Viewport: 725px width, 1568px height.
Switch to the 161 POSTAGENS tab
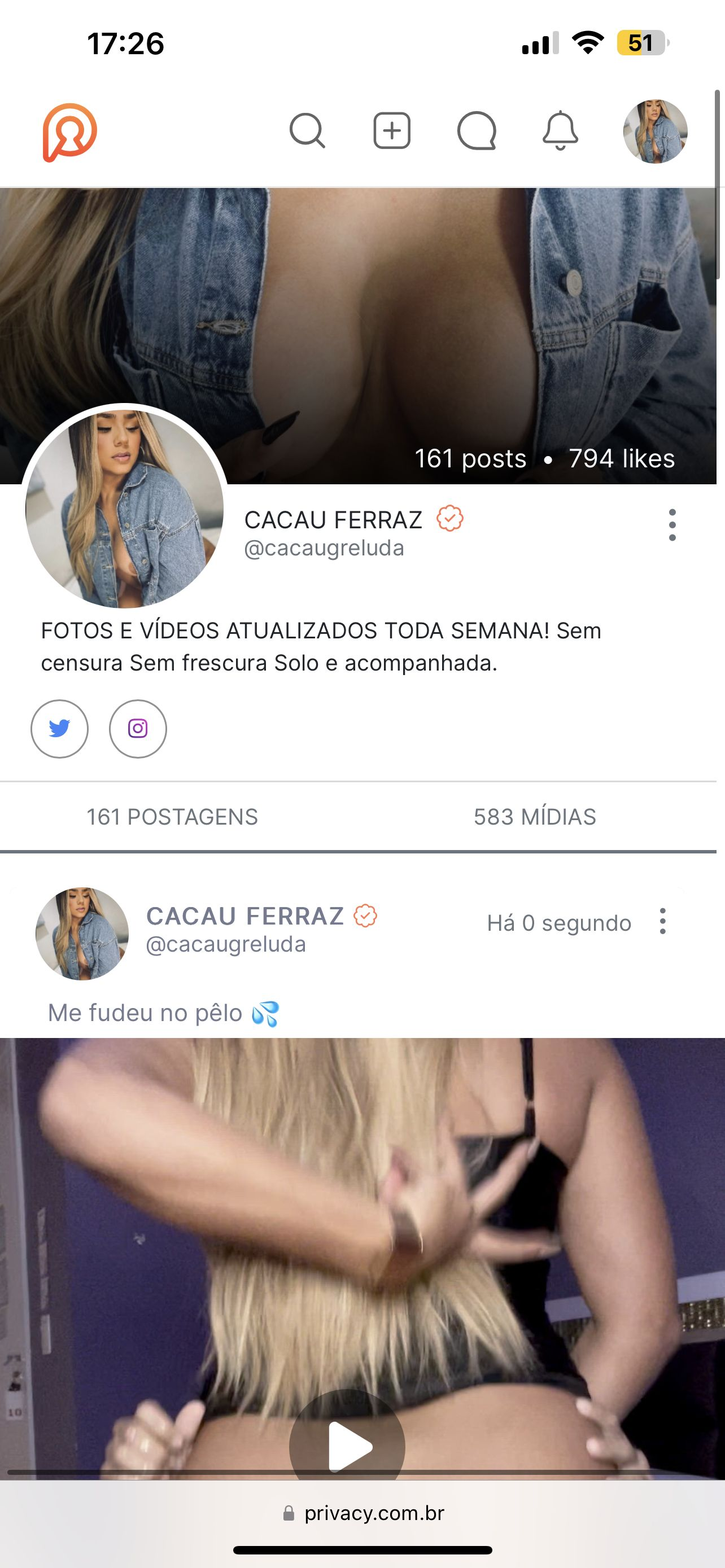tap(172, 817)
